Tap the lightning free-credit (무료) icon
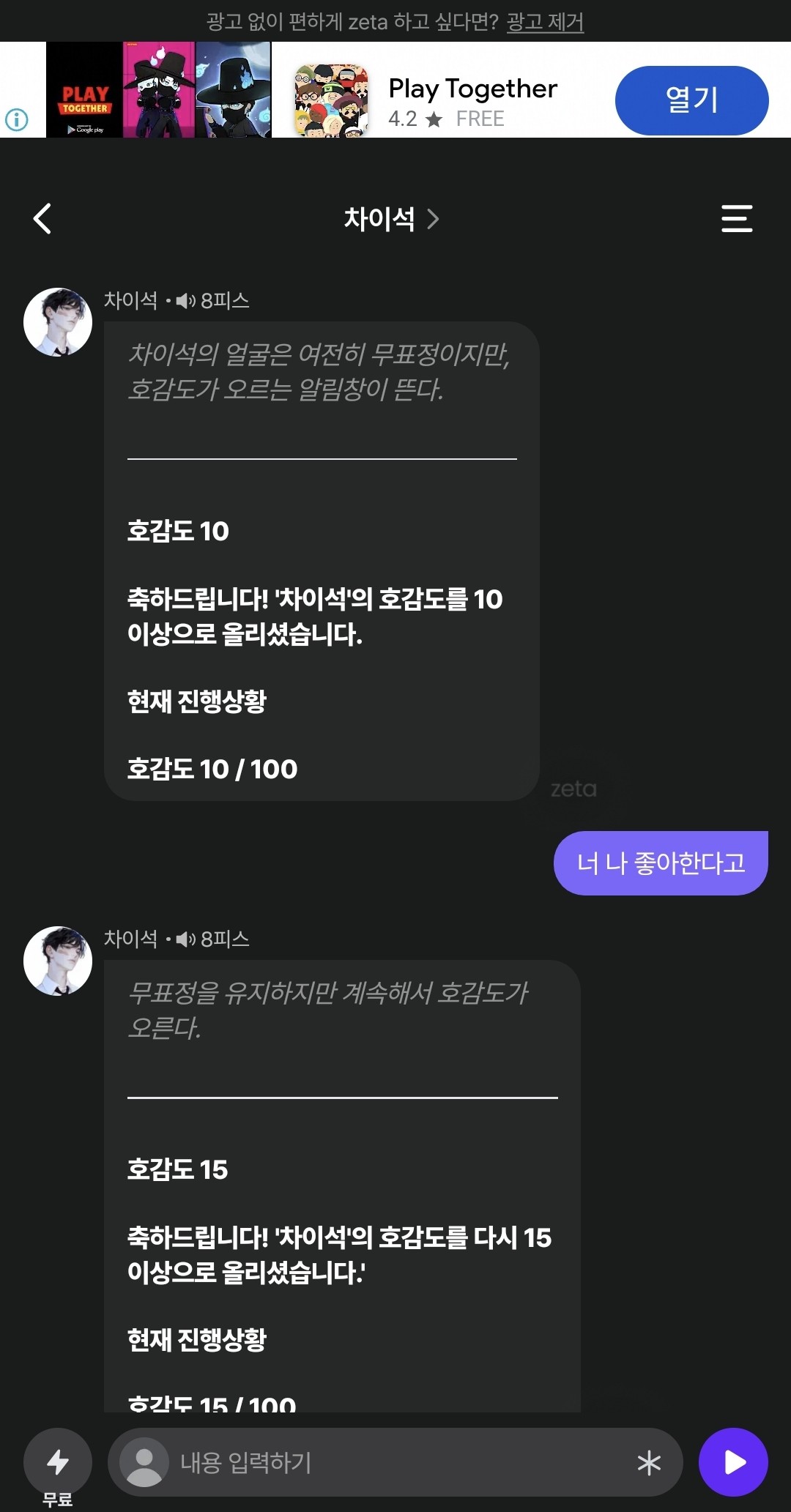The height and width of the screenshot is (1512, 791). [x=59, y=1462]
